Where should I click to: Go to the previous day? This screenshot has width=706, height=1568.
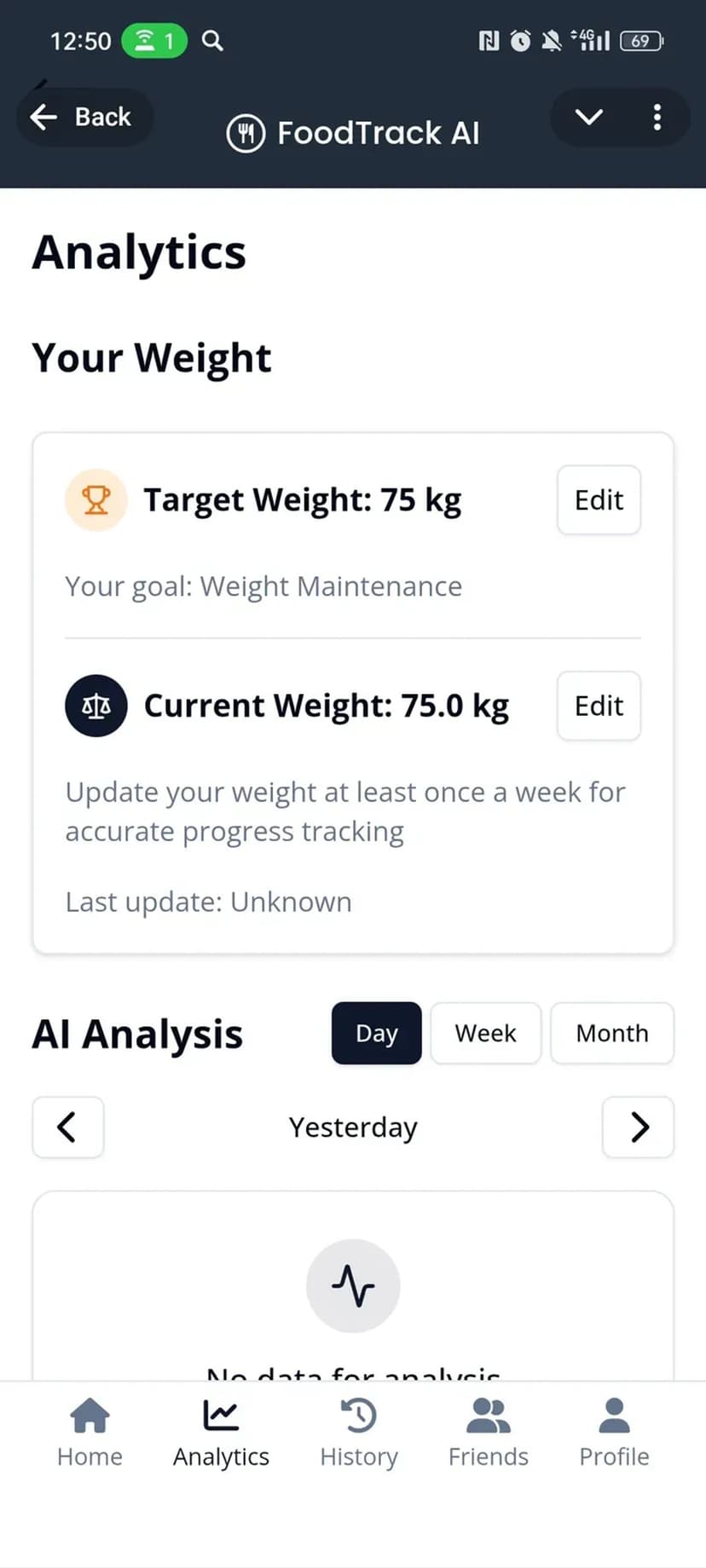(x=68, y=1127)
